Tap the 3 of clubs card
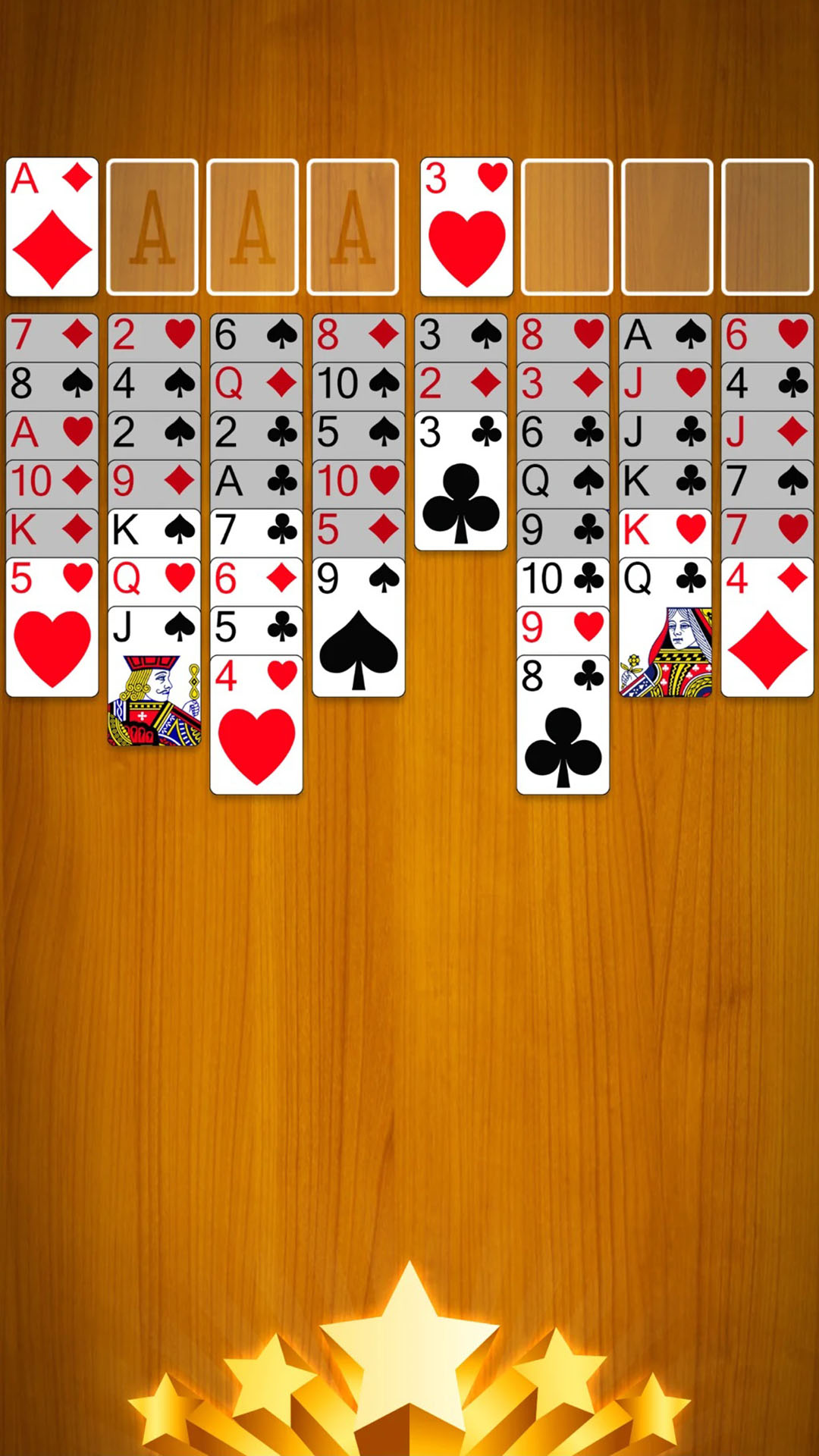Image resolution: width=819 pixels, height=1456 pixels. coord(460,481)
